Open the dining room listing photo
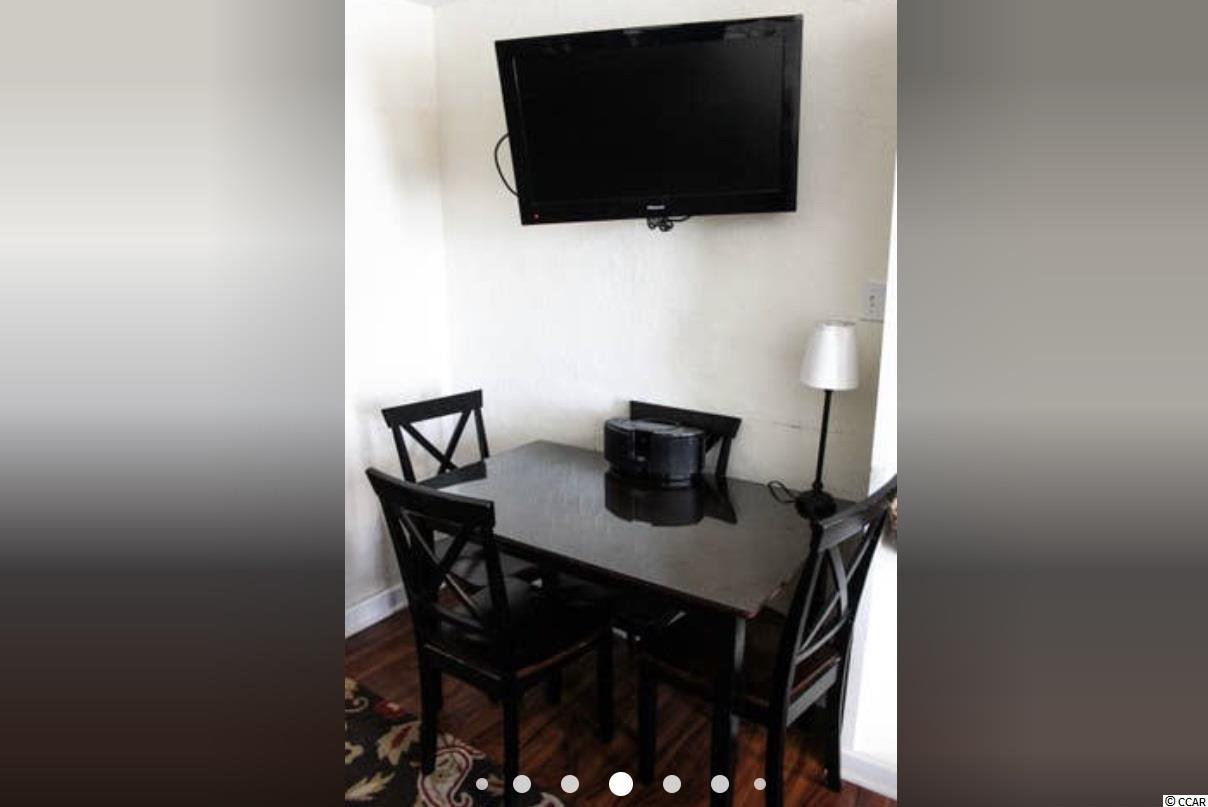 coord(620,400)
